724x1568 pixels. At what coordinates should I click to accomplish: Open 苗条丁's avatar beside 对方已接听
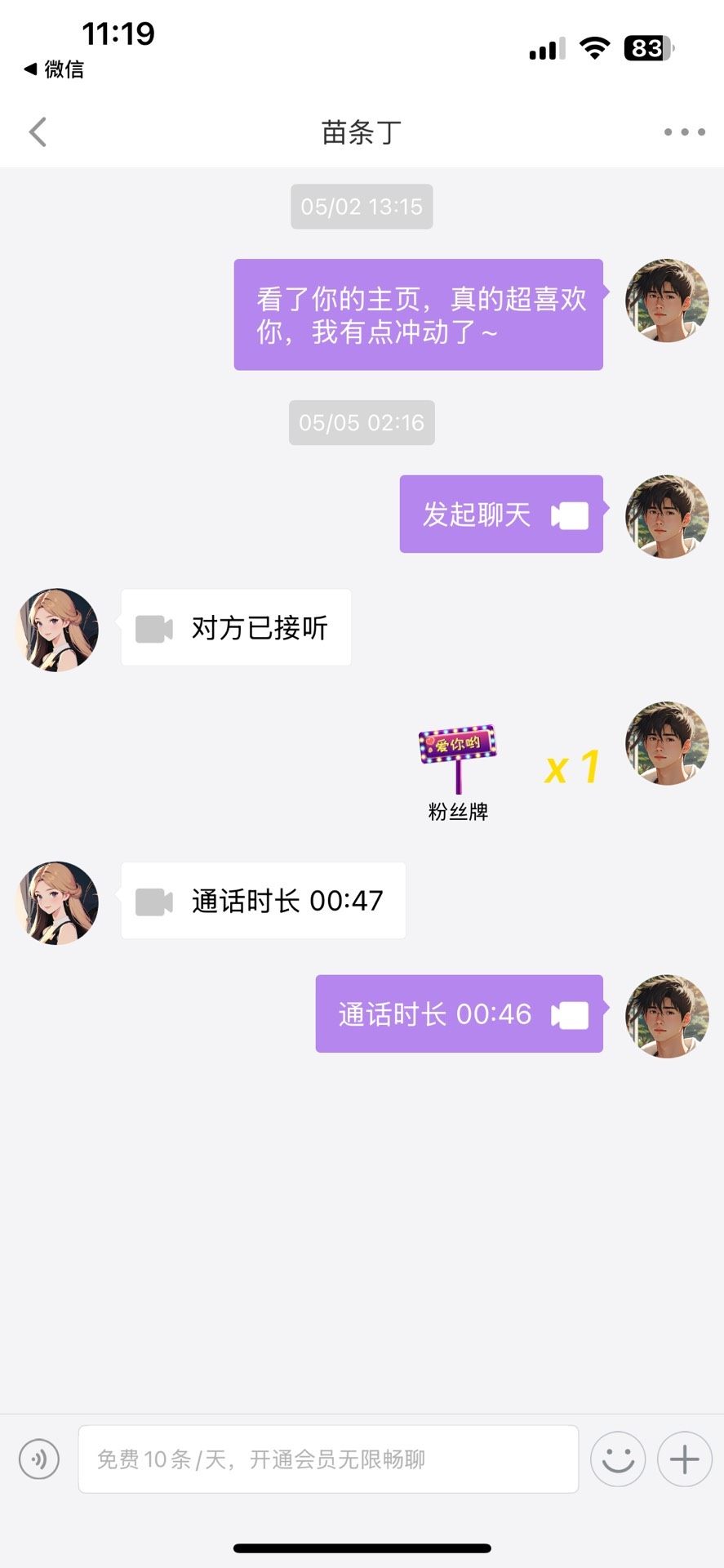pos(57,630)
